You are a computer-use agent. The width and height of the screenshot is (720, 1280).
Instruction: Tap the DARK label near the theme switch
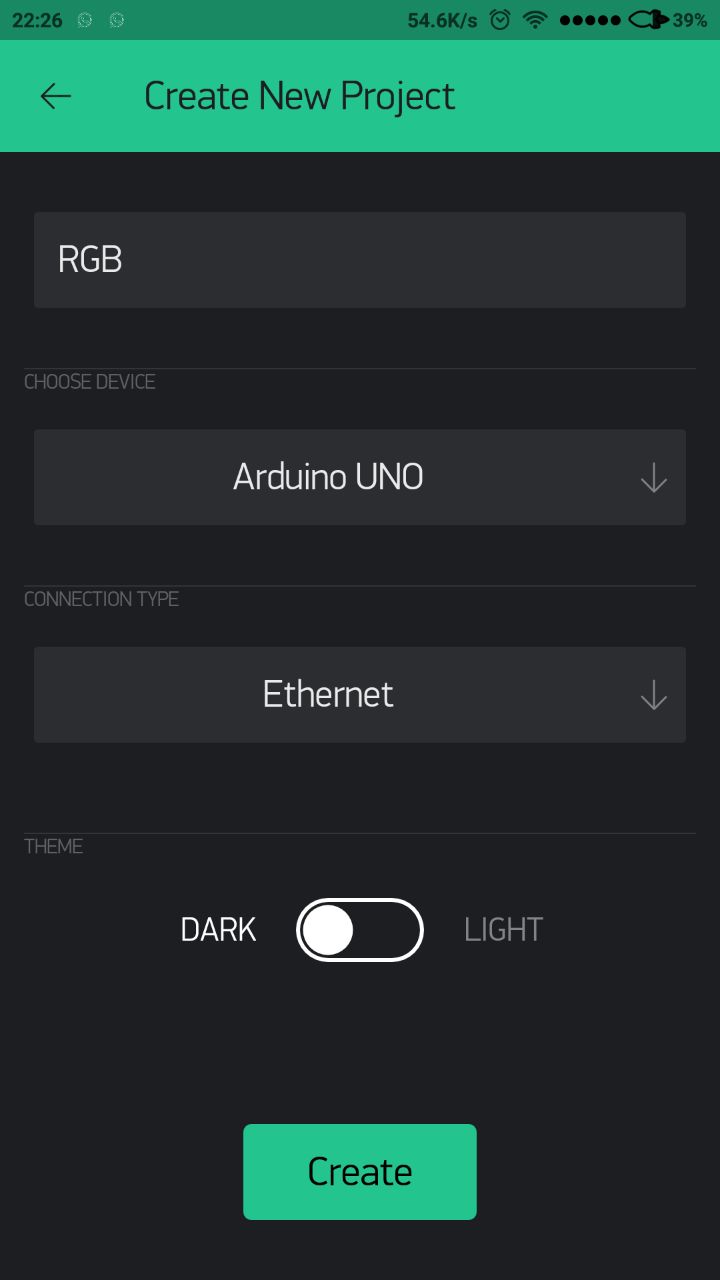point(217,929)
